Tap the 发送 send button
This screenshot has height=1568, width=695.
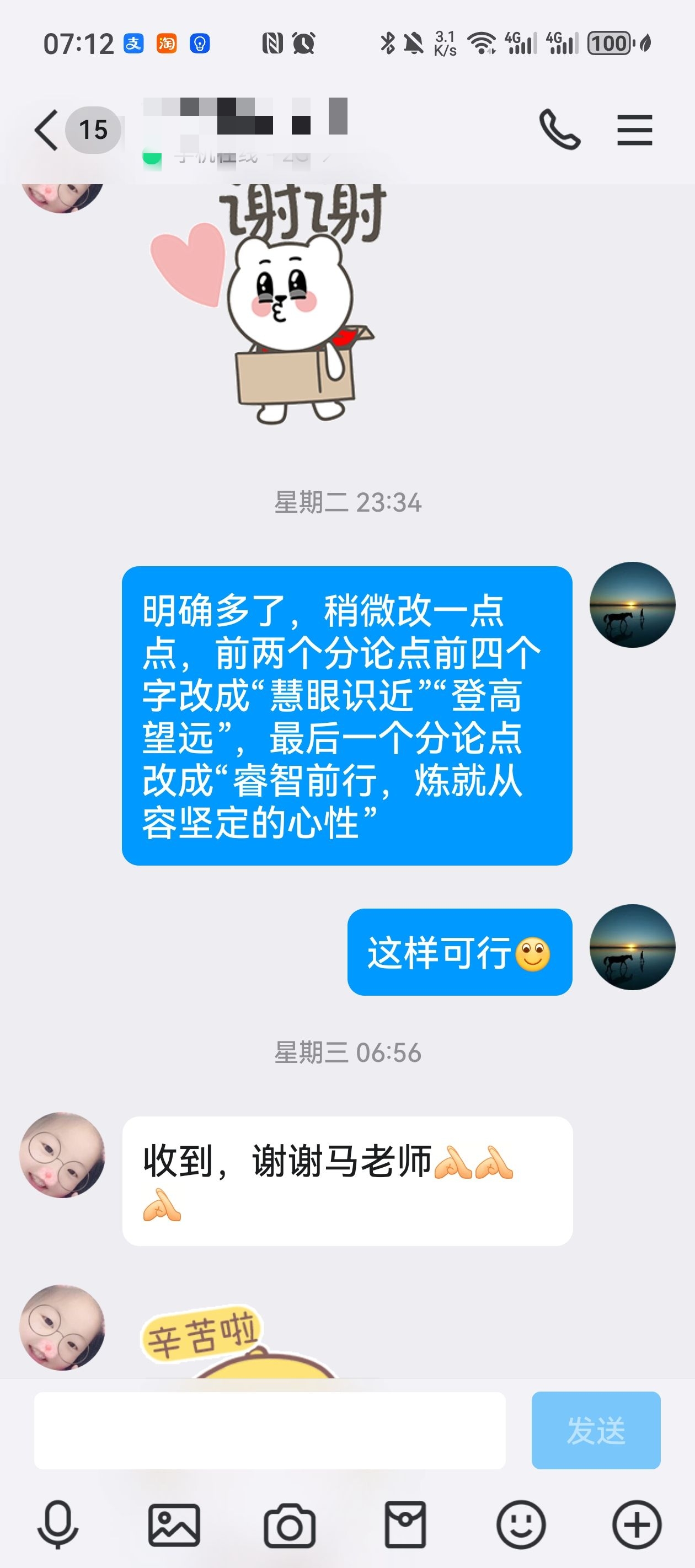(x=595, y=1430)
